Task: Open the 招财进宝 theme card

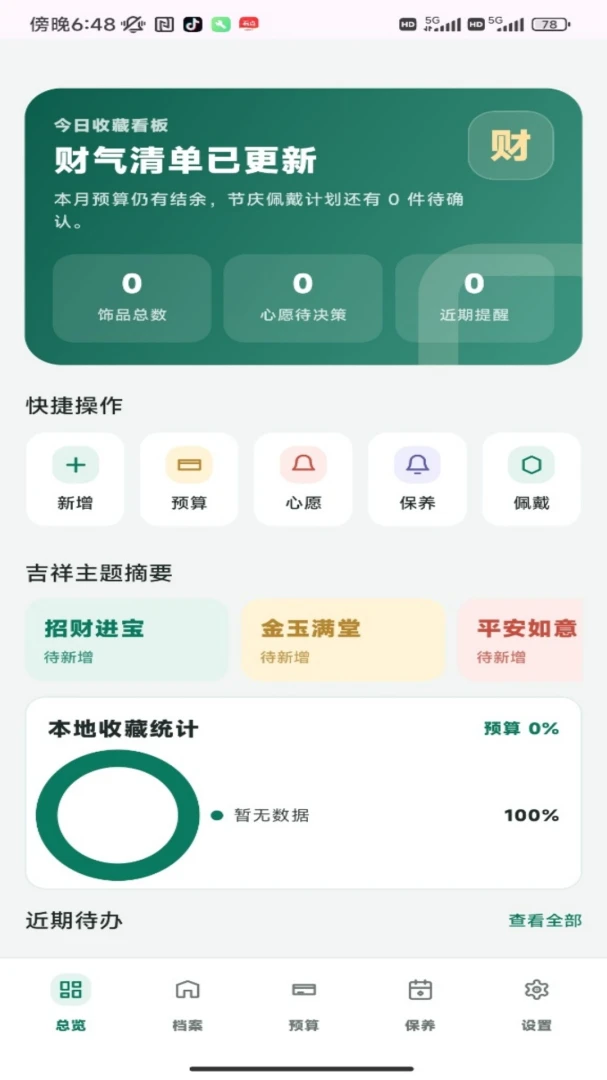Action: tap(127, 640)
